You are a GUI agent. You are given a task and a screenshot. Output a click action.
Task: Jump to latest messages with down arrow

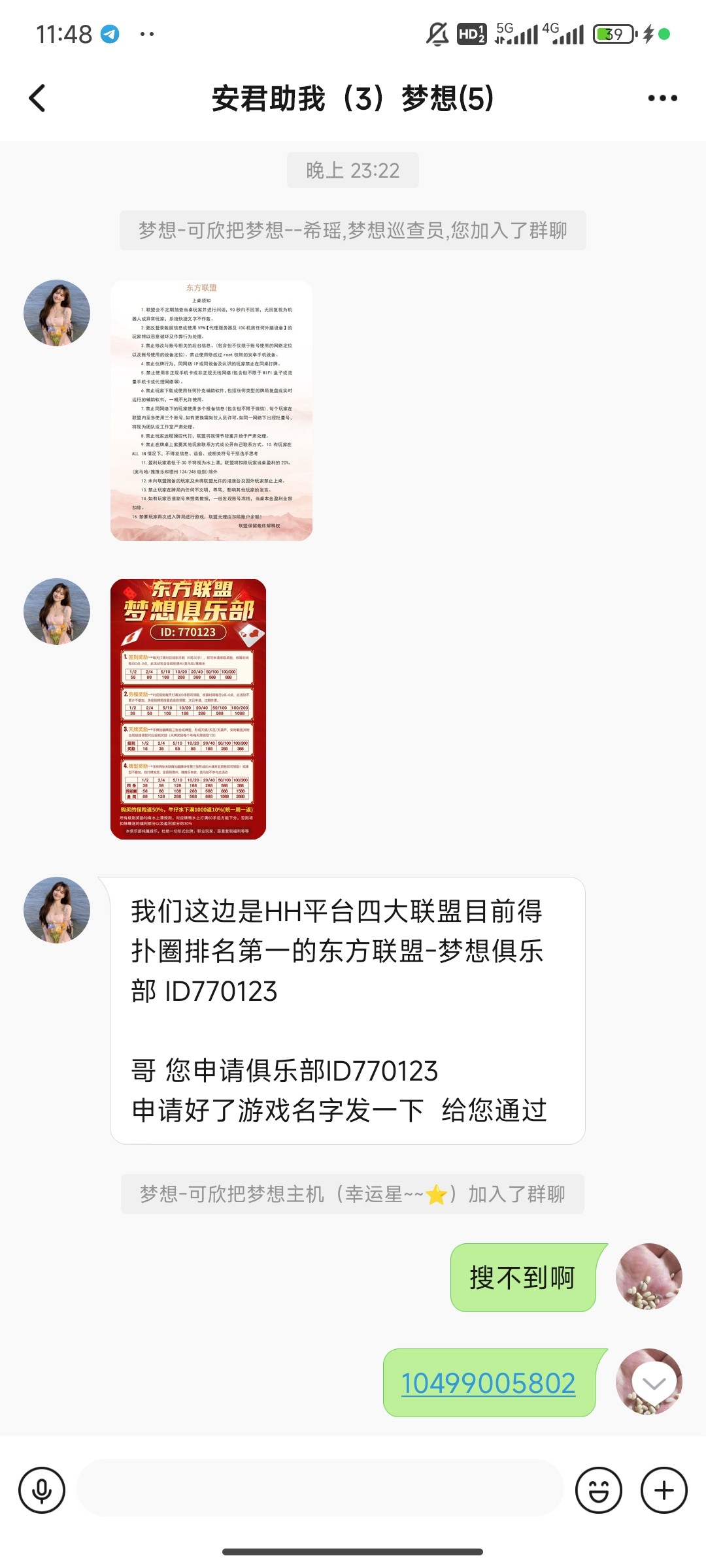(654, 1382)
